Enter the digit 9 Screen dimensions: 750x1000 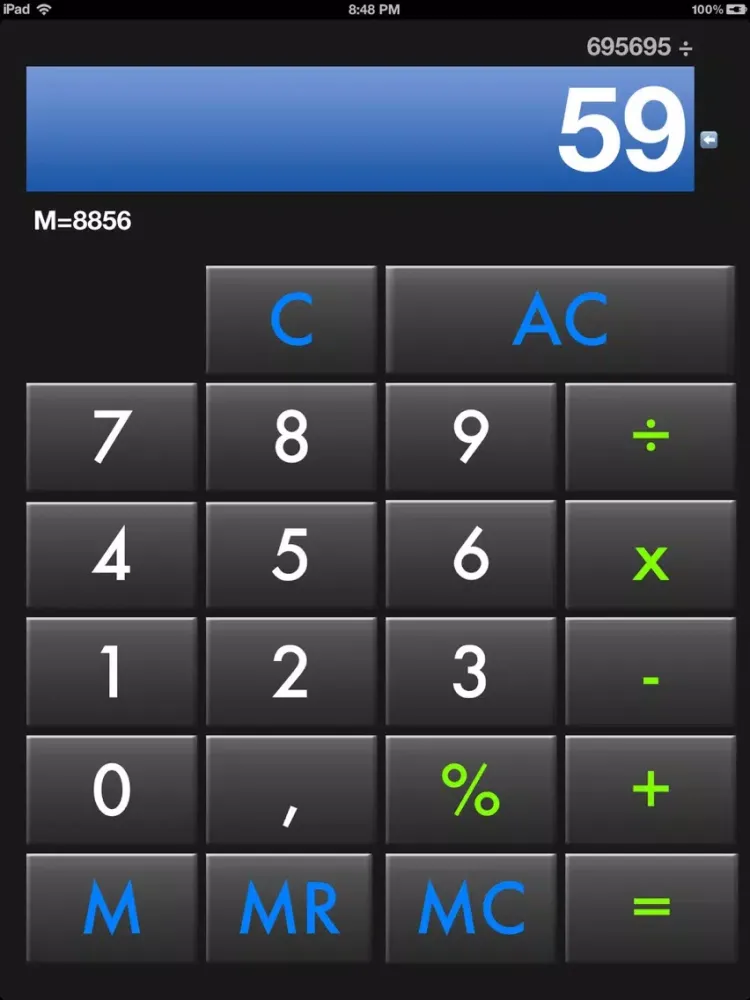pos(470,438)
